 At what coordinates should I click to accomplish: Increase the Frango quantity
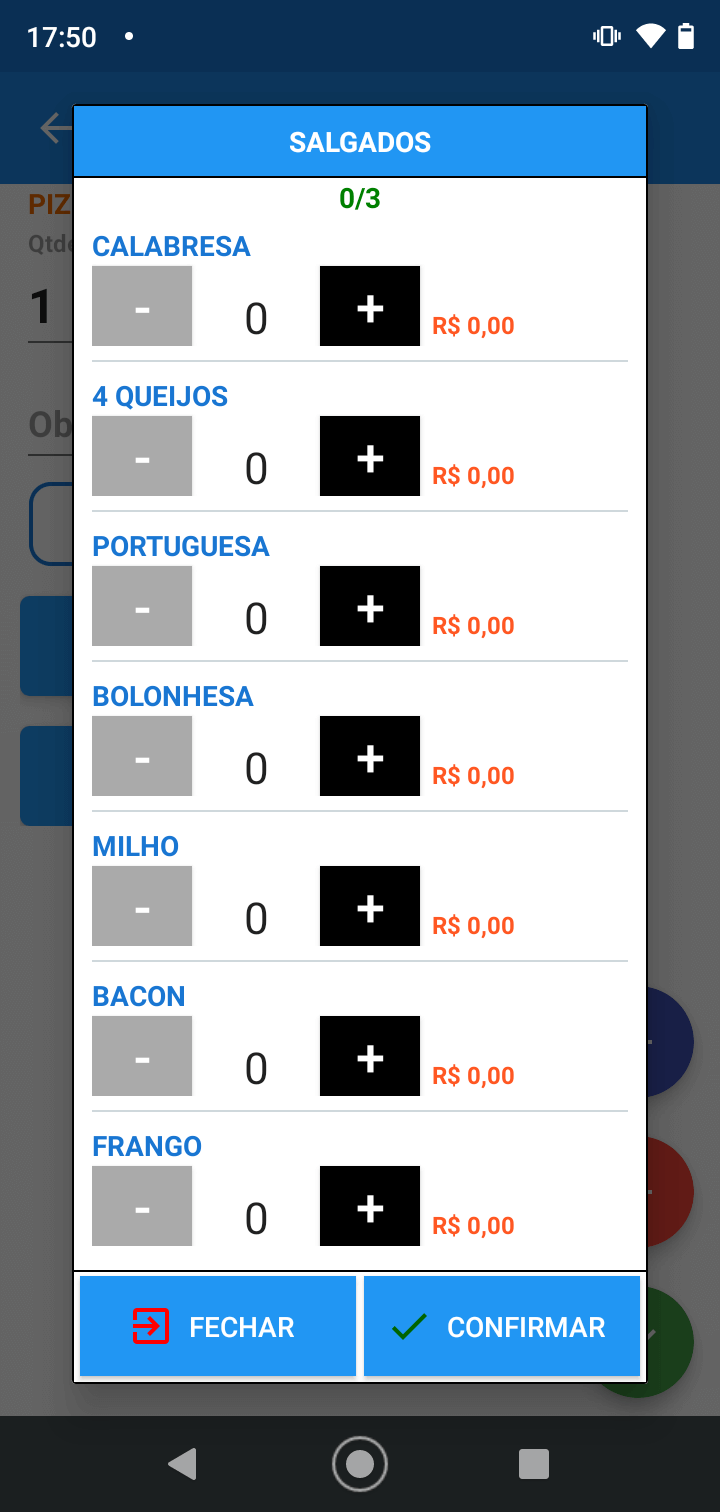pos(370,1206)
